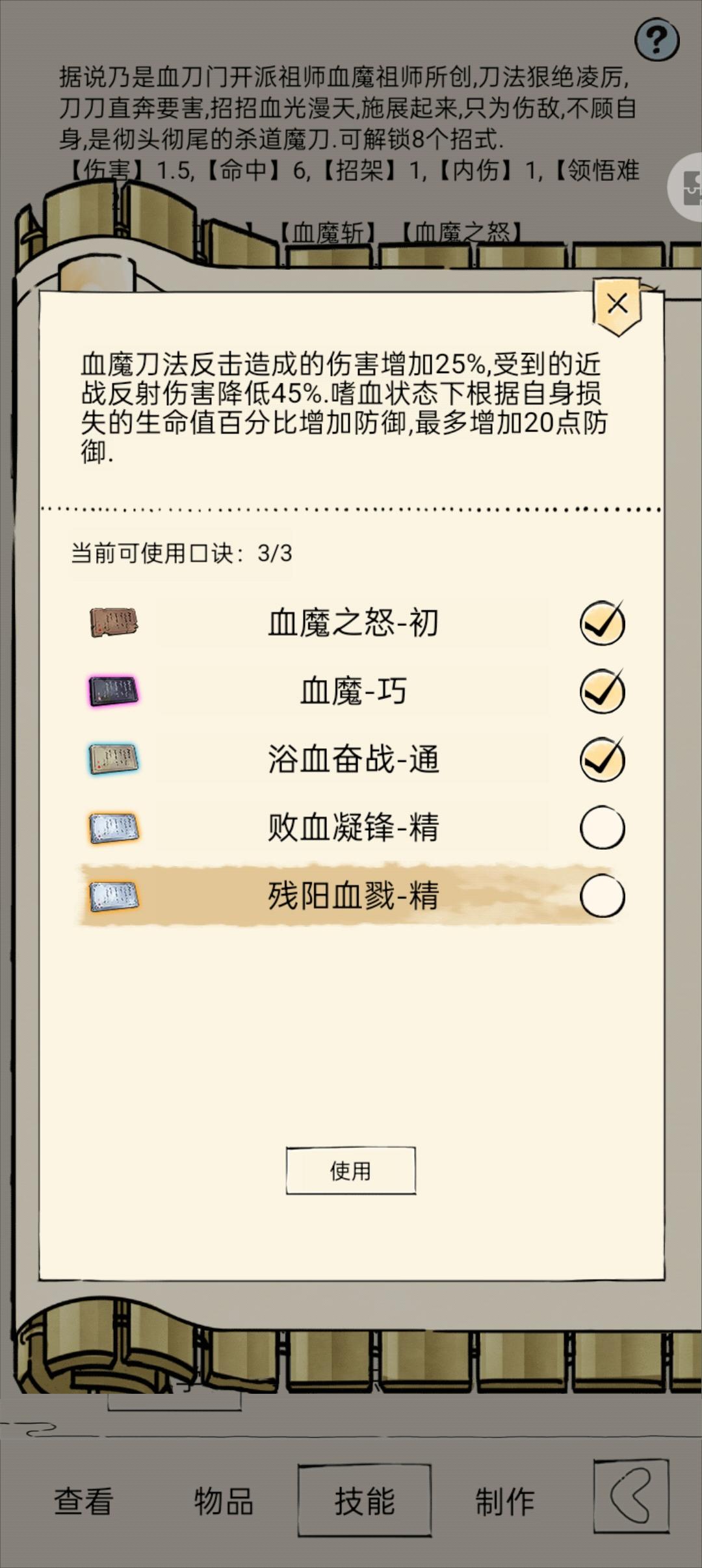Enable the 残阳血戮-精 formula
The width and height of the screenshot is (702, 1568).
click(x=602, y=893)
